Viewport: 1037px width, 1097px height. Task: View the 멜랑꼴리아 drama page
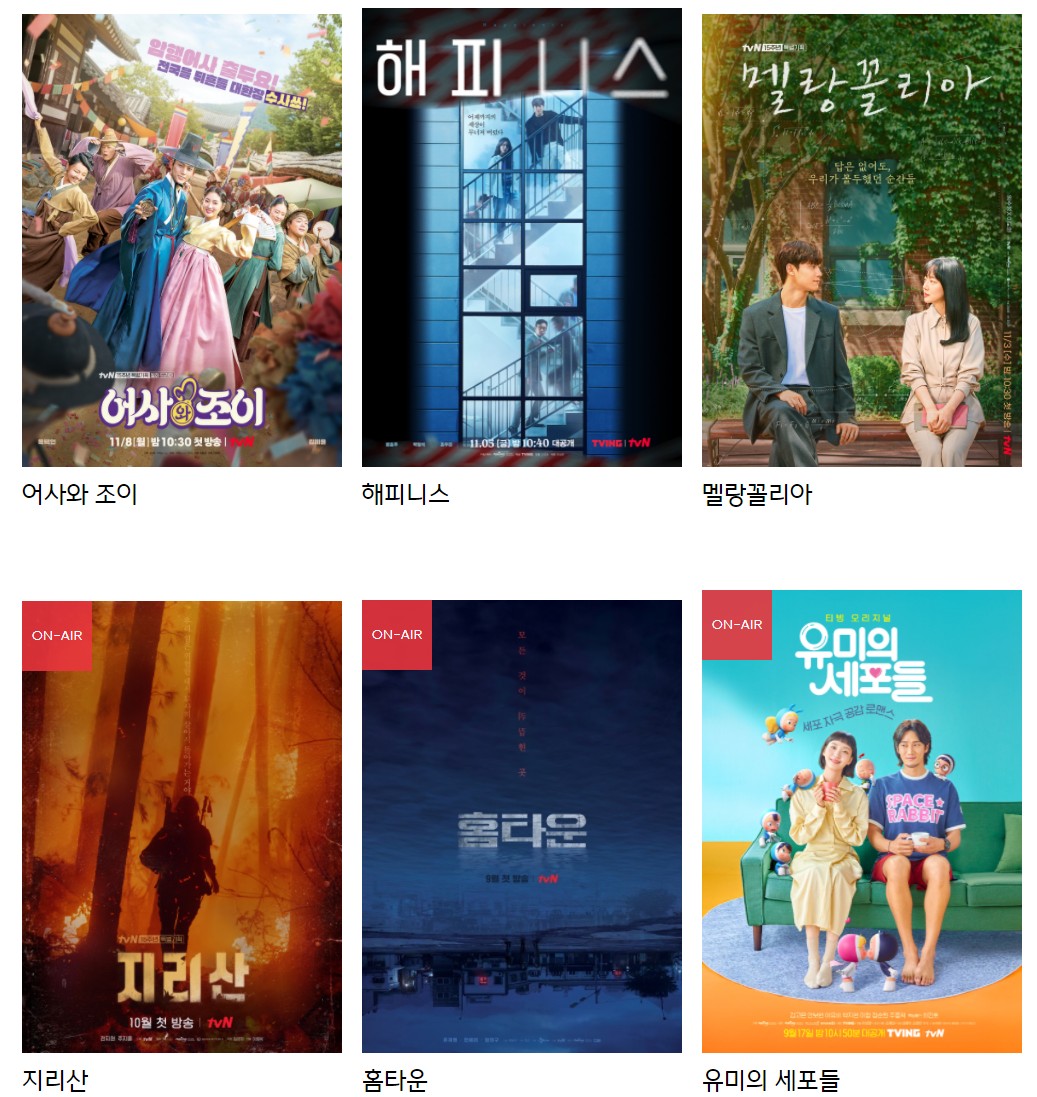click(861, 240)
